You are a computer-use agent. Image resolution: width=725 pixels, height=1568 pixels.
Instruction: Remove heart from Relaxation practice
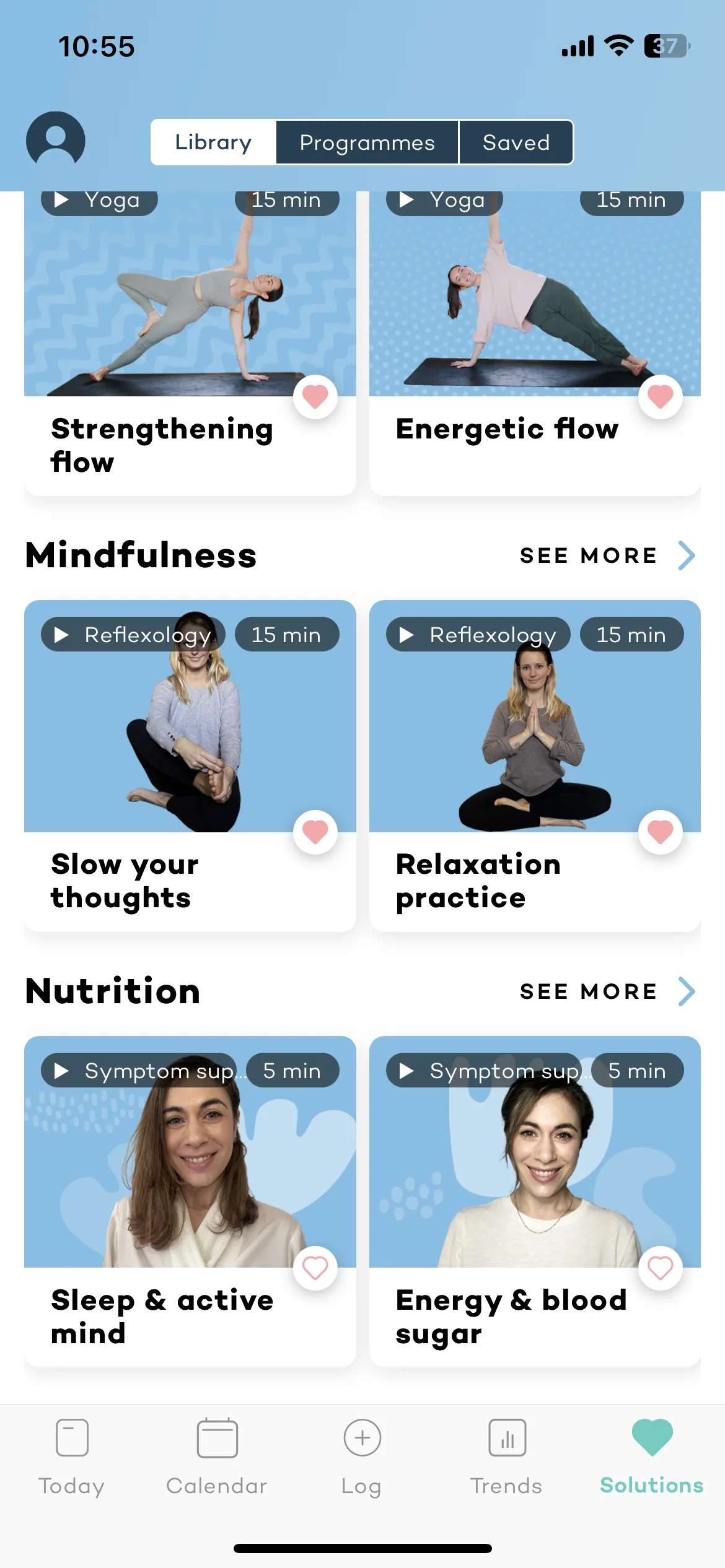[x=660, y=832]
